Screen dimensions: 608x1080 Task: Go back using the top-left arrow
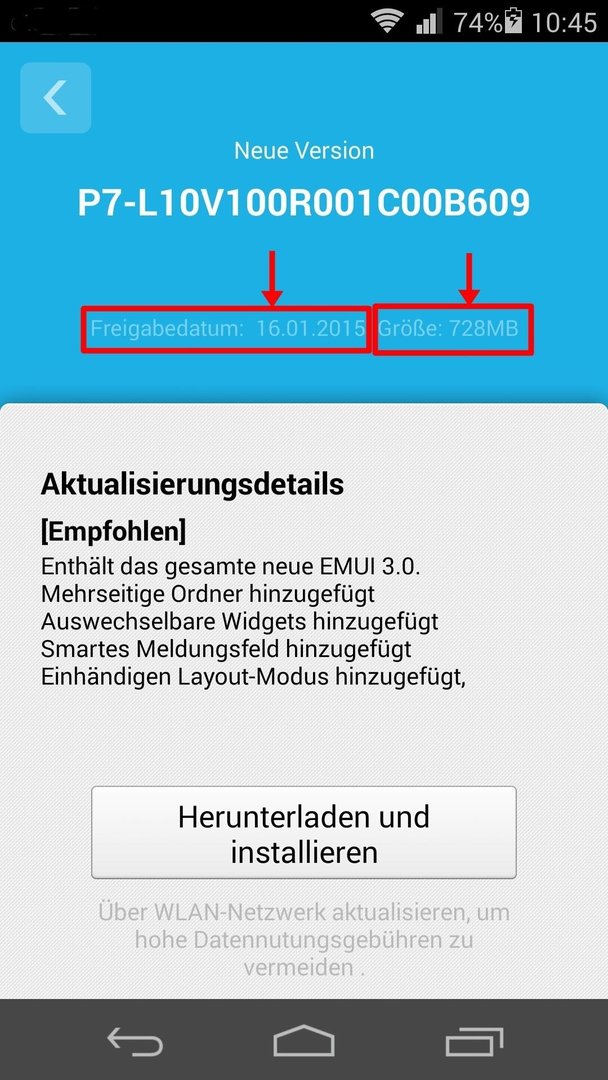point(55,98)
